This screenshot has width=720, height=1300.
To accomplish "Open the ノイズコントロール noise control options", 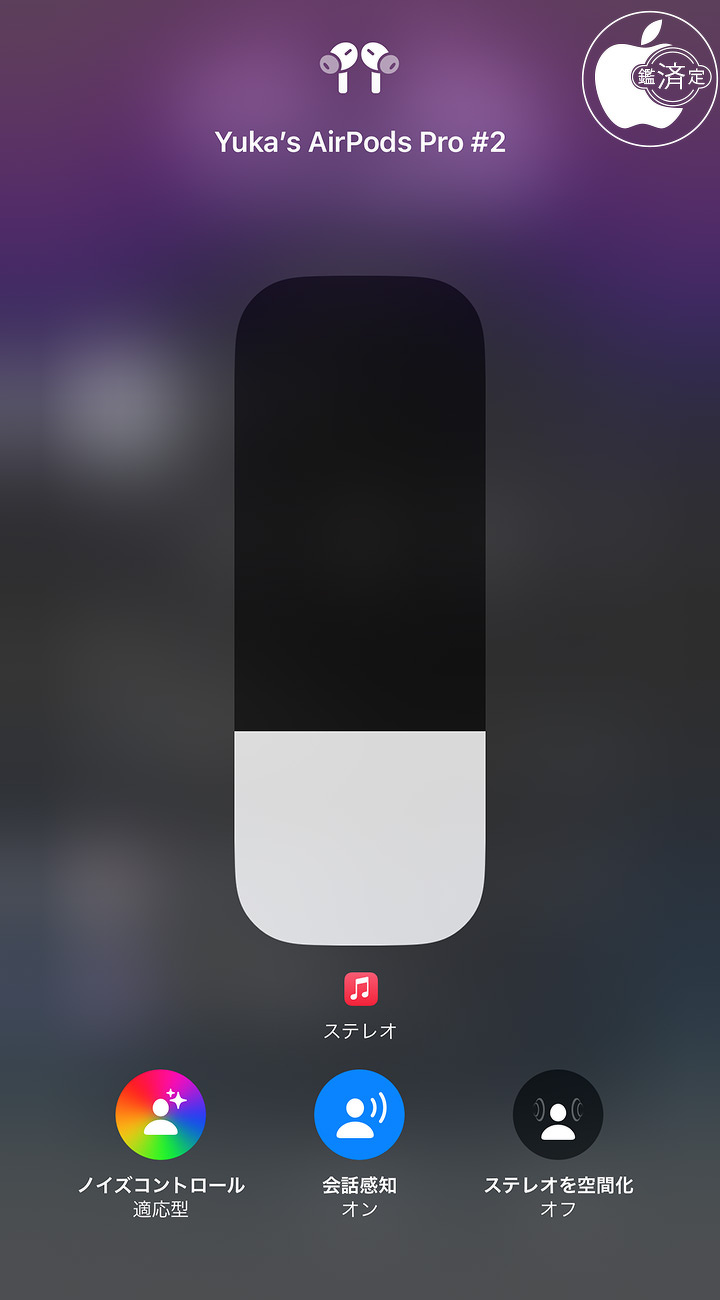I will point(160,1115).
